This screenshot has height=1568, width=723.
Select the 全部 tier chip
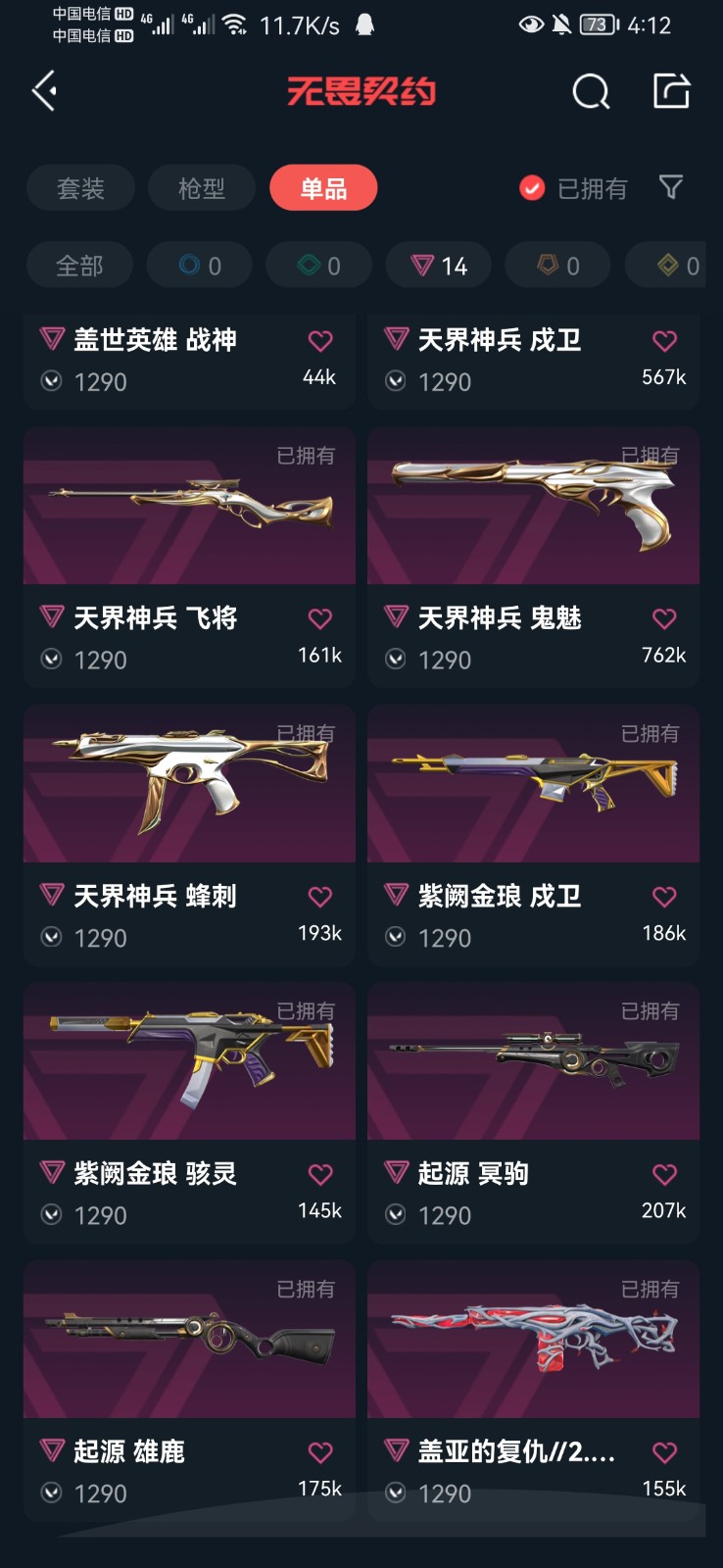coord(79,266)
